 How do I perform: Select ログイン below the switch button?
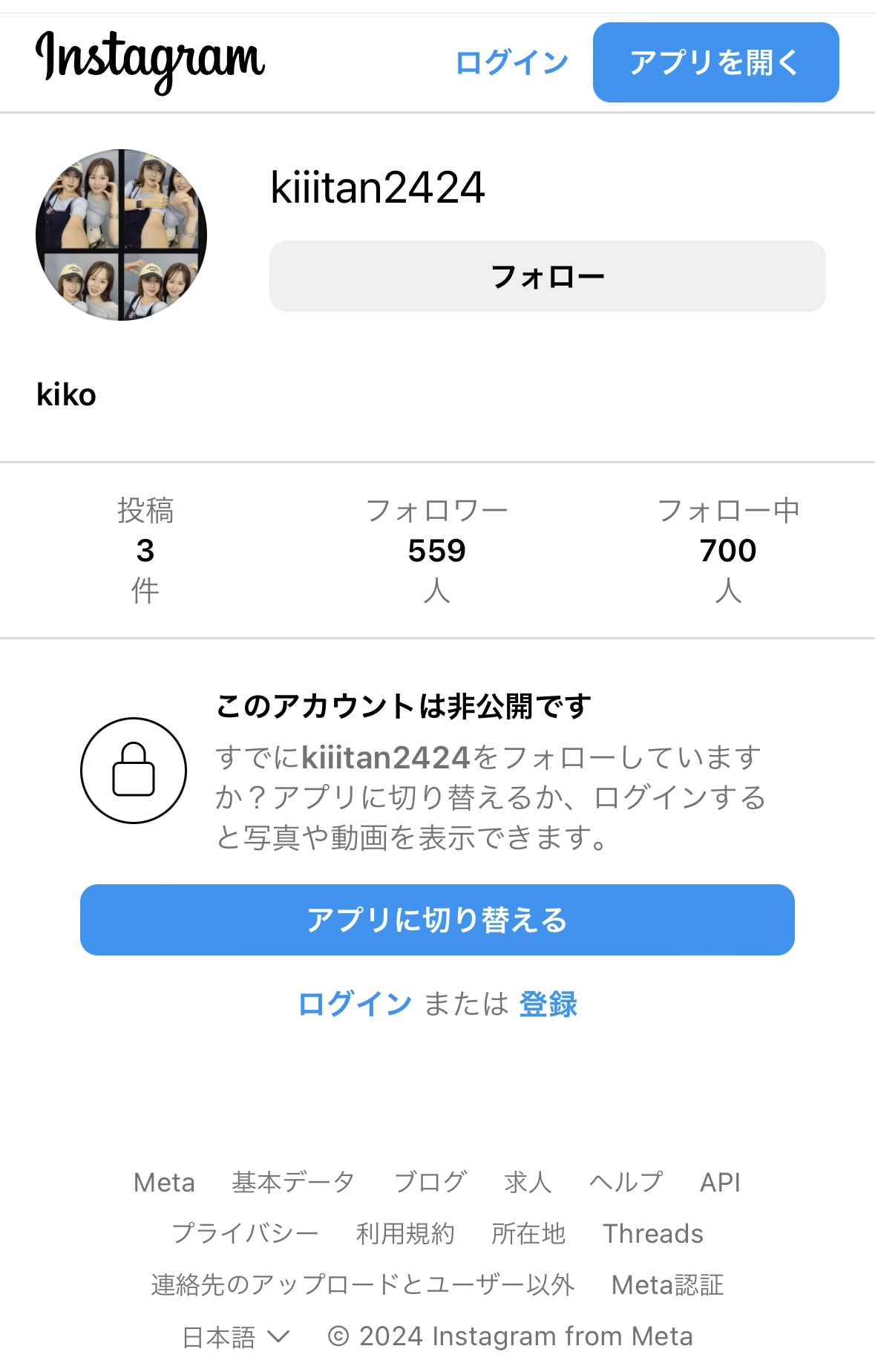[354, 1004]
